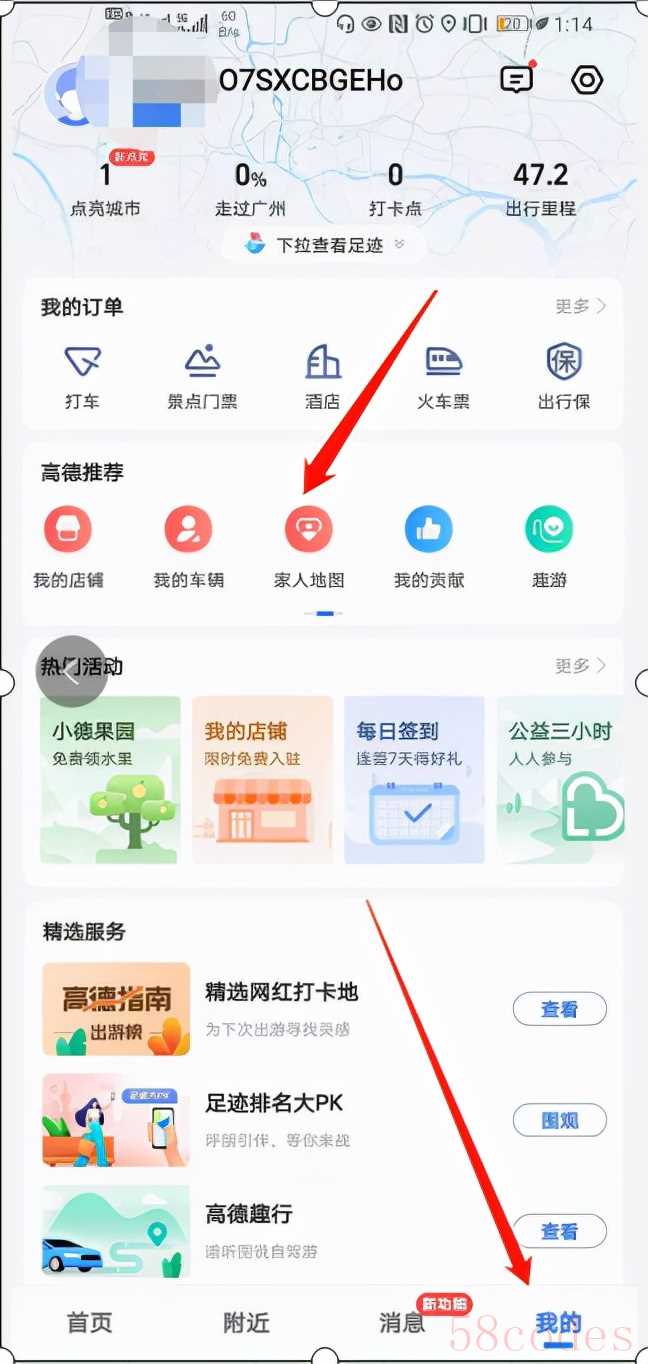Open 火车票 orders
Screen dimensions: 648x1364
[x=443, y=376]
